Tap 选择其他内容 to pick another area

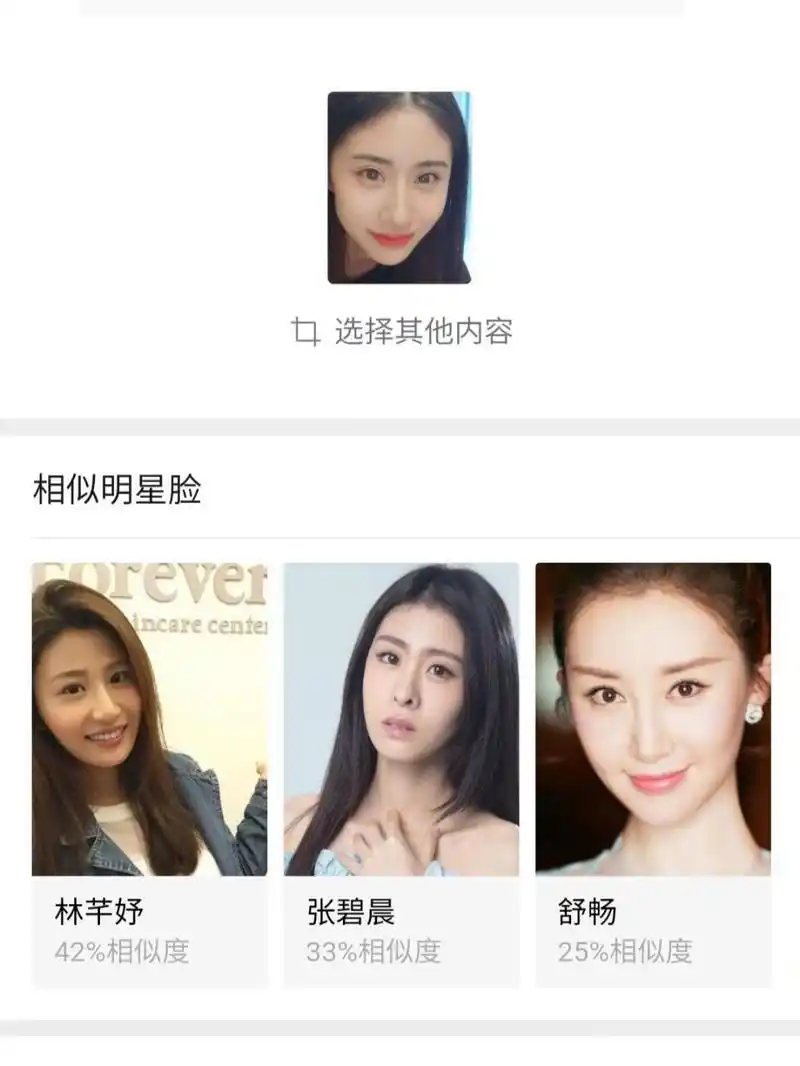point(403,332)
